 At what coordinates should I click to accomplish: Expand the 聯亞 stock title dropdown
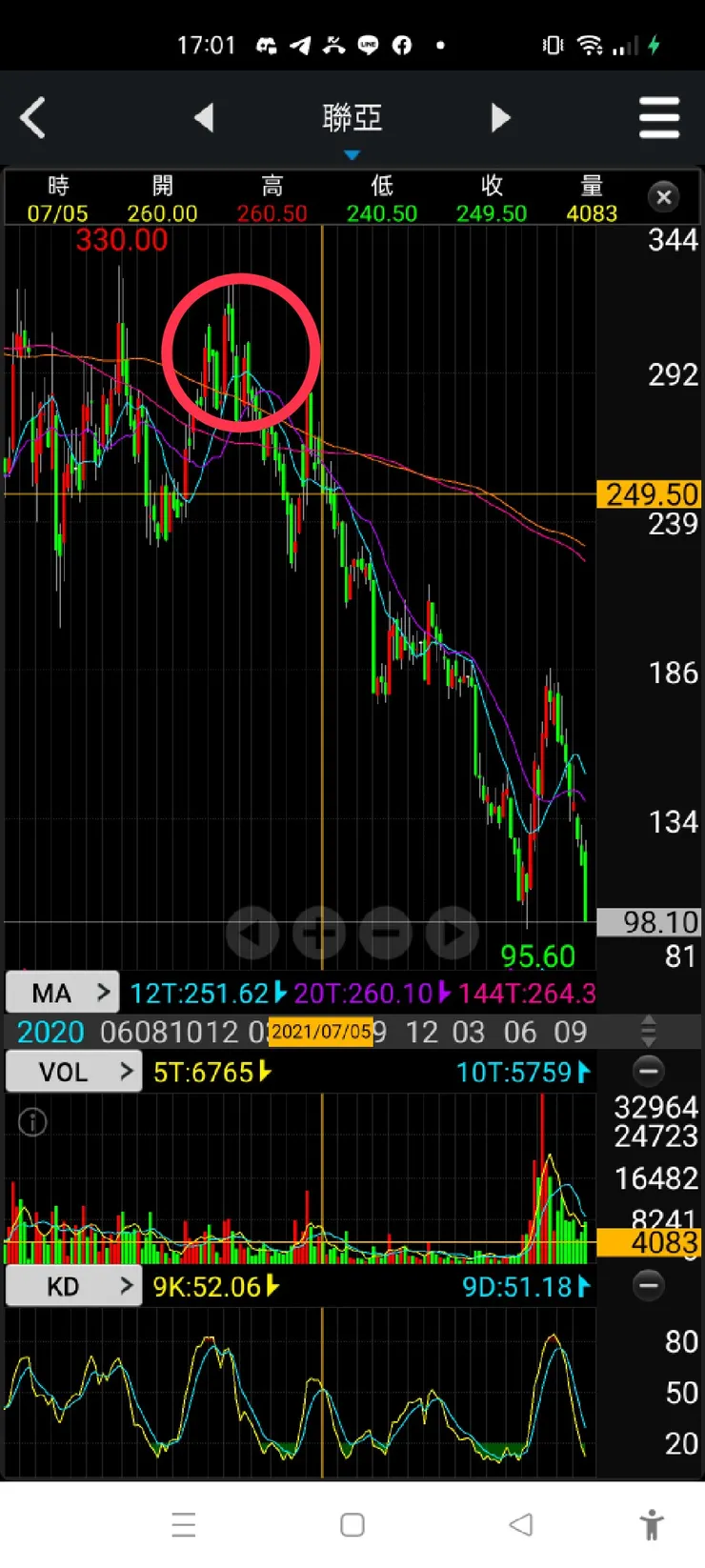coord(352,126)
